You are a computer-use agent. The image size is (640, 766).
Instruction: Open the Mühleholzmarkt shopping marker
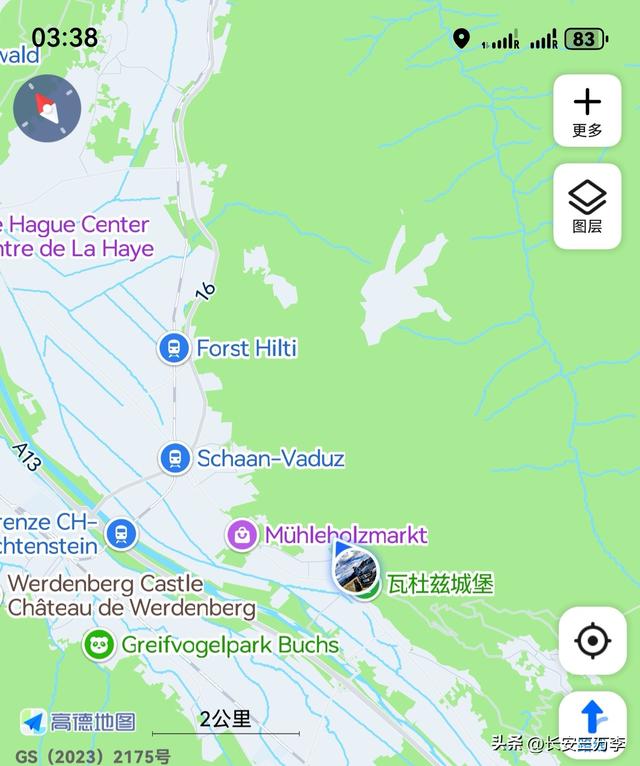click(242, 535)
